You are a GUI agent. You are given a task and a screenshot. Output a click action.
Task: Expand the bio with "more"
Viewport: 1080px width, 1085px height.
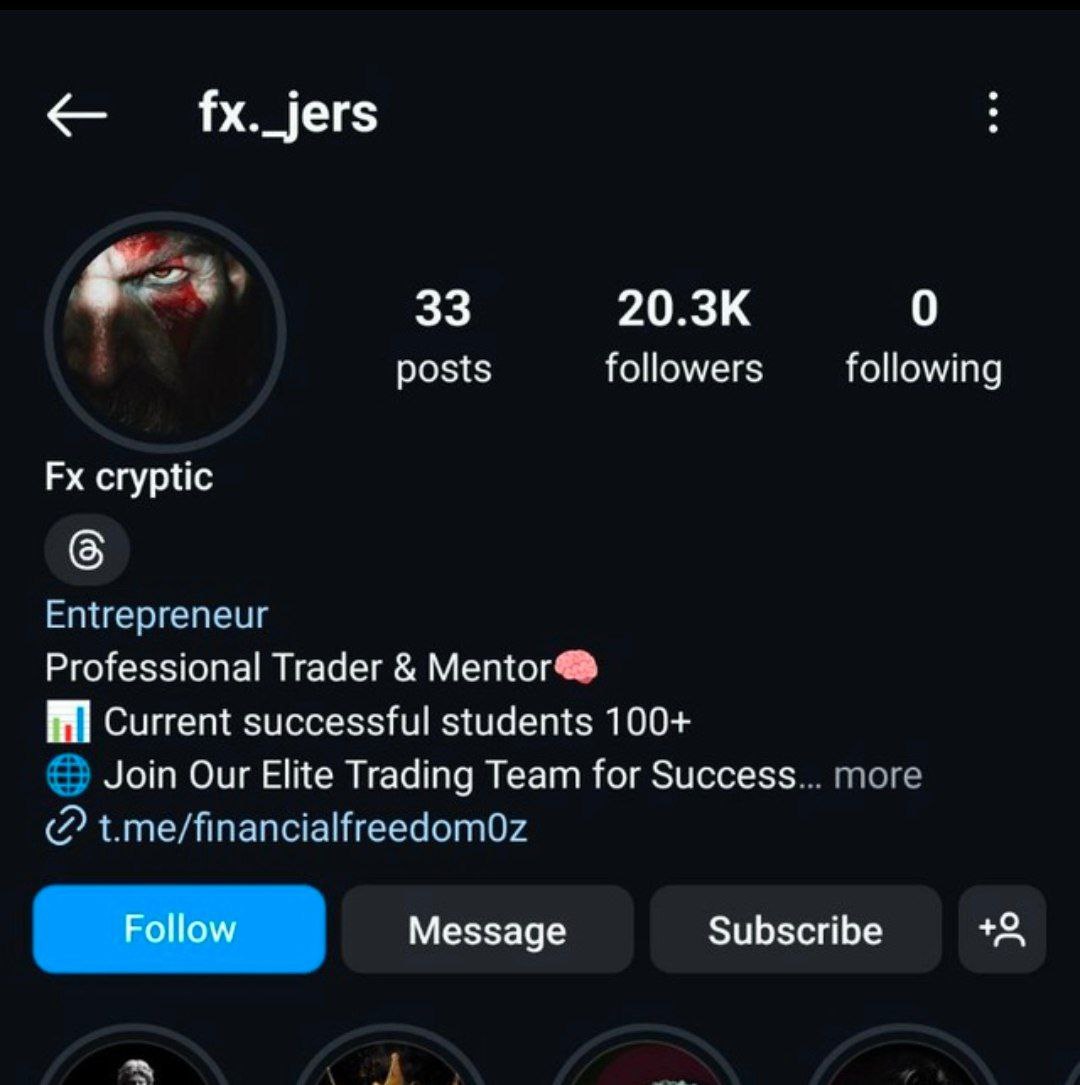(877, 775)
